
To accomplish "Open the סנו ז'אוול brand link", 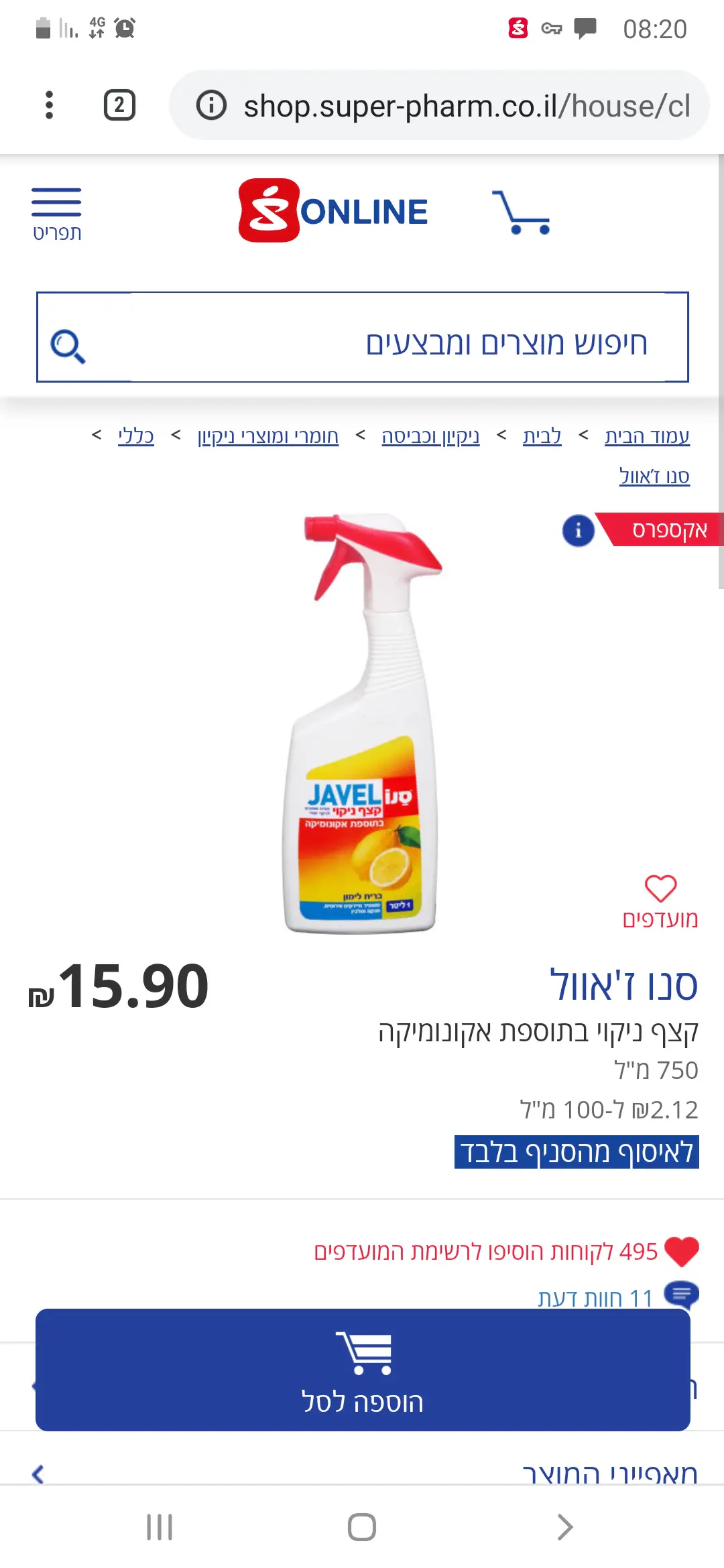I will [x=654, y=476].
